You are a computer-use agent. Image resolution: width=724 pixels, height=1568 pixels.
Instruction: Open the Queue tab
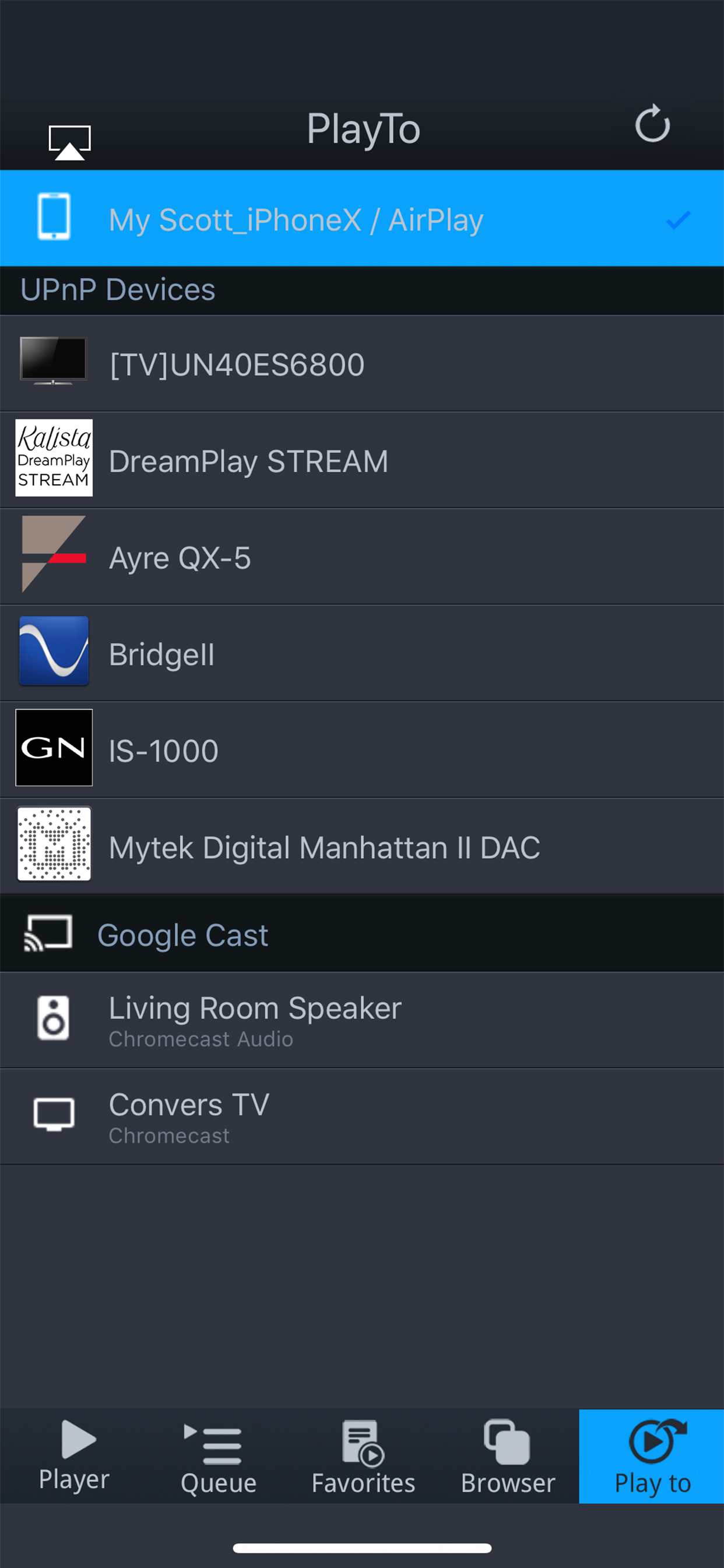point(219,1456)
